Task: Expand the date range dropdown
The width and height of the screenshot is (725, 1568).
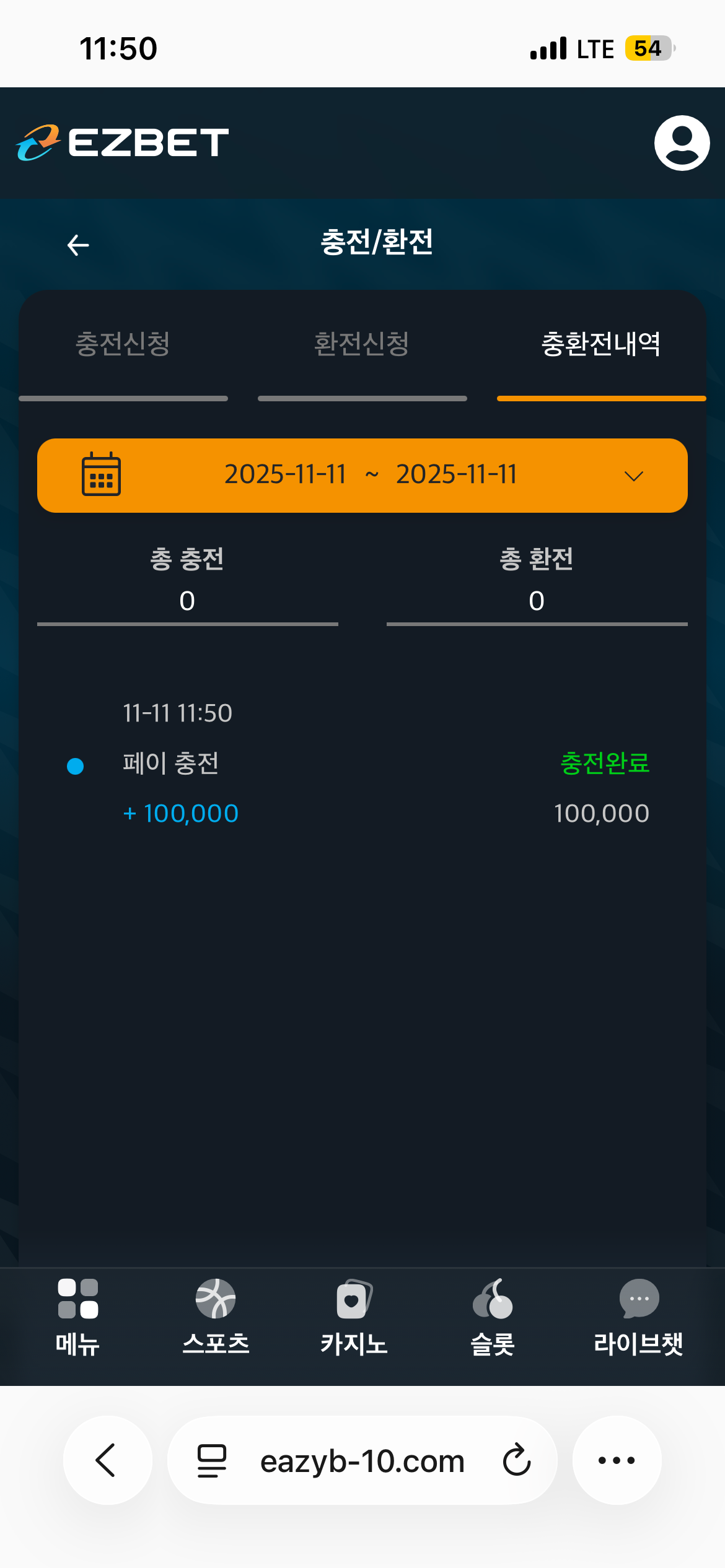Action: coord(633,476)
